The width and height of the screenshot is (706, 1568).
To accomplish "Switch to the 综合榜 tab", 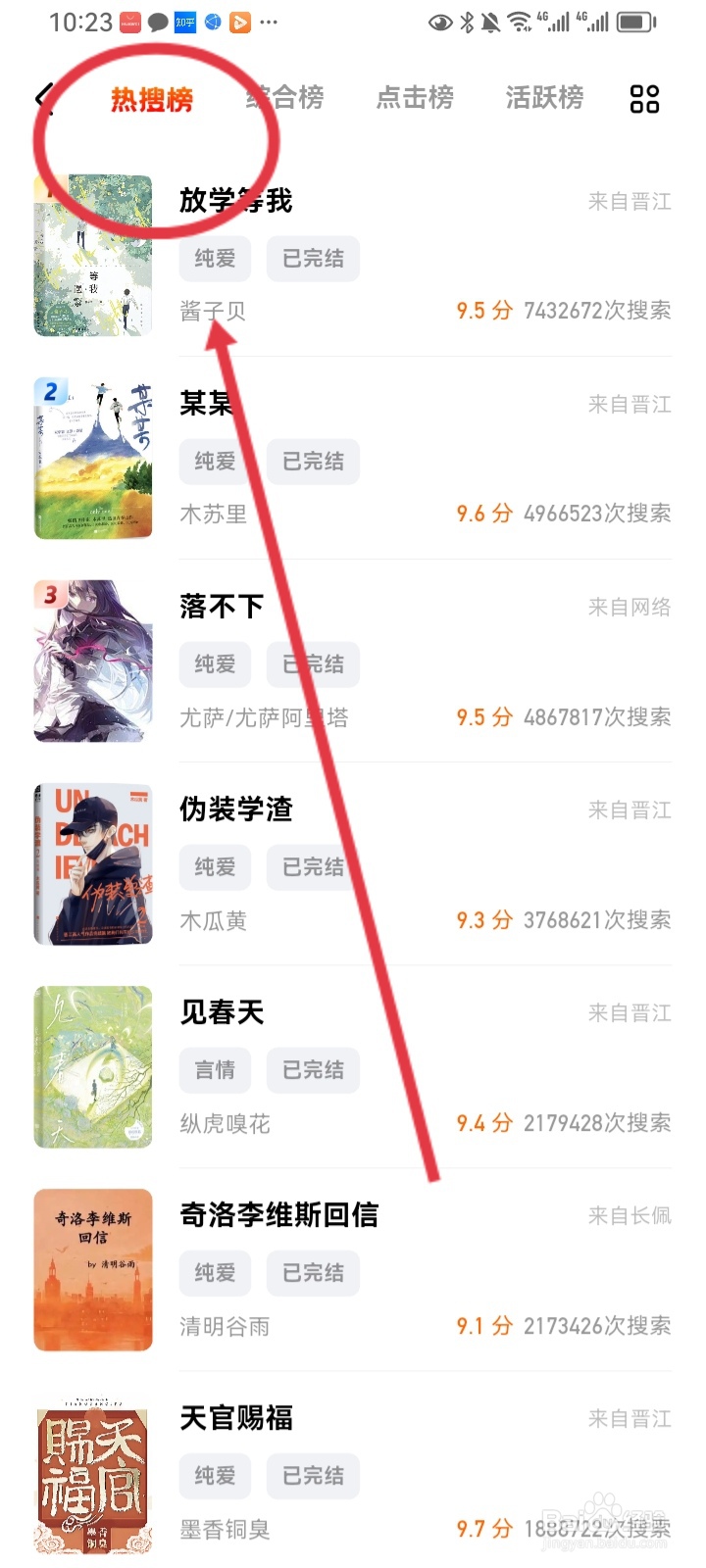I will coord(285,98).
